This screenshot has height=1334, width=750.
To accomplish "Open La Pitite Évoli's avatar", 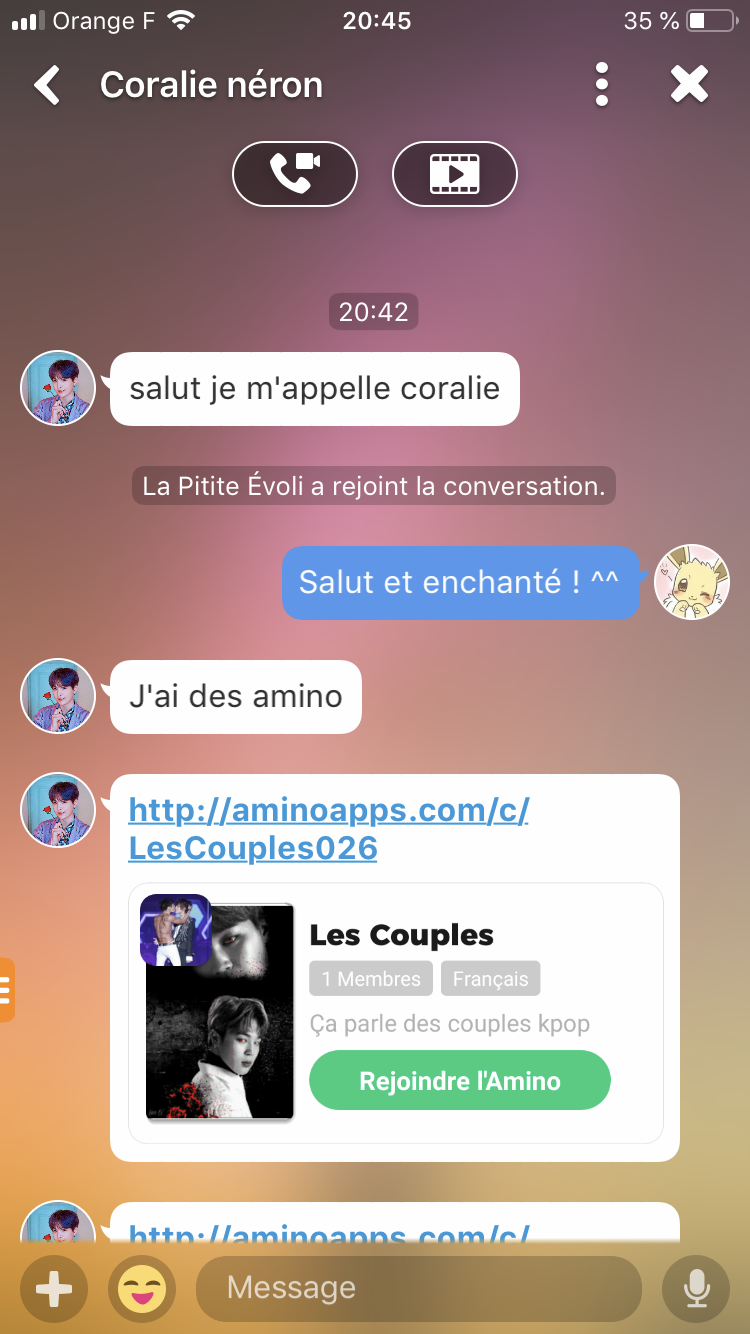I will pyautogui.click(x=691, y=582).
